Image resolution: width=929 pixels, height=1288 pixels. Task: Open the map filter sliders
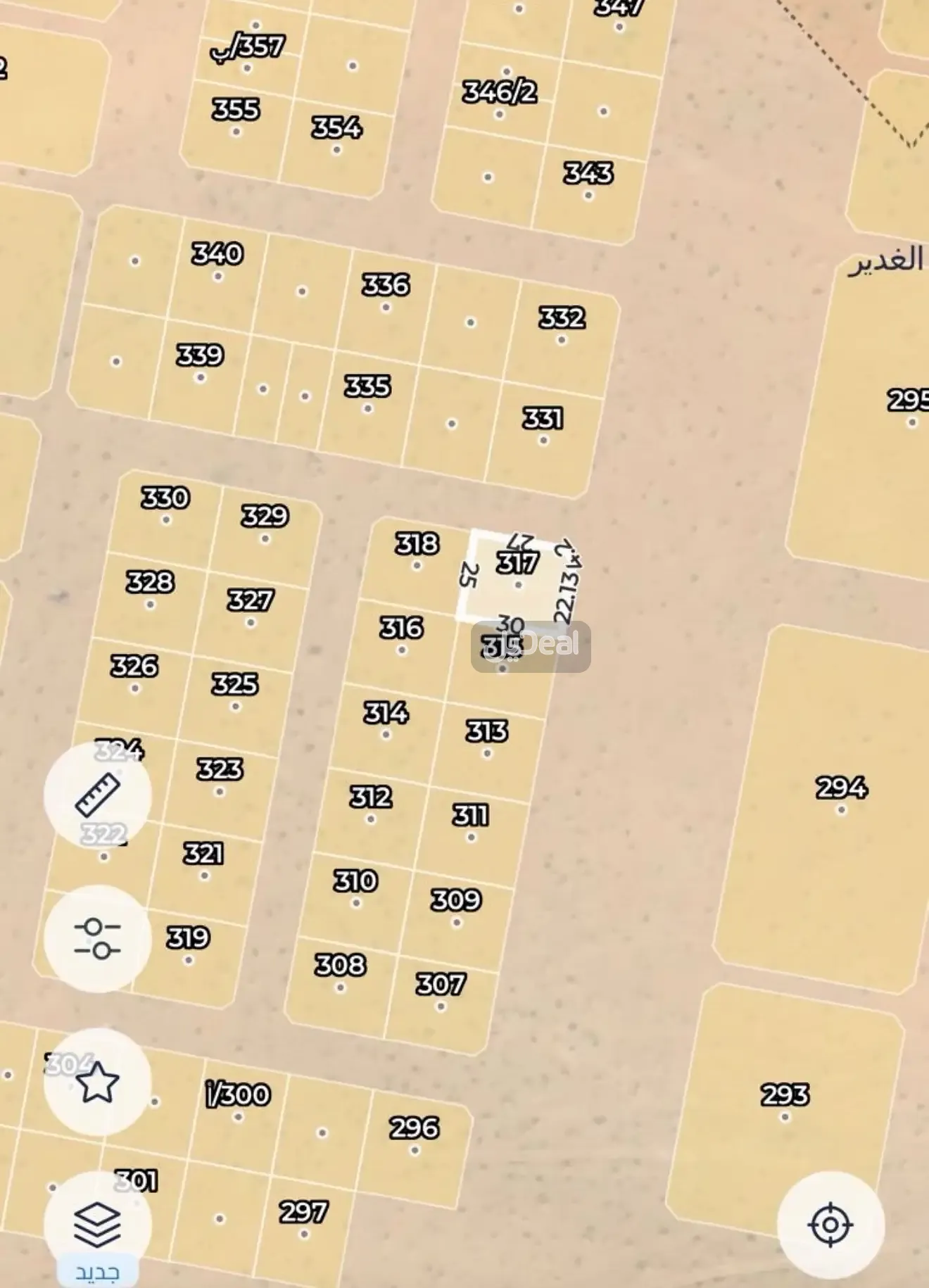(98, 938)
